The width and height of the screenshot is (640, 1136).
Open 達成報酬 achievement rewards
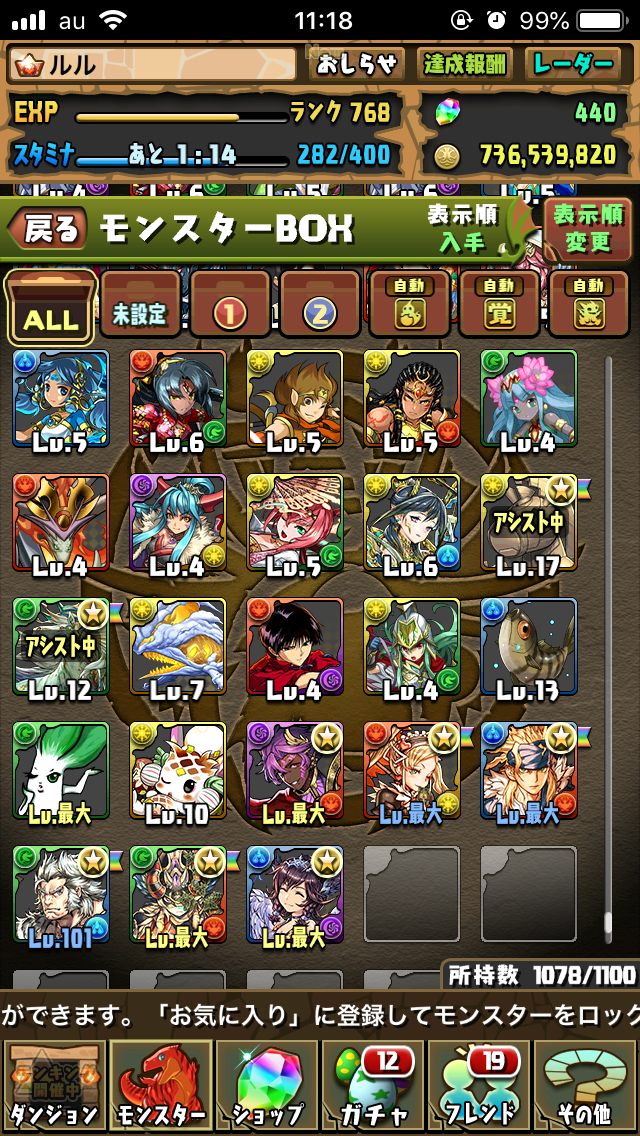pos(465,66)
